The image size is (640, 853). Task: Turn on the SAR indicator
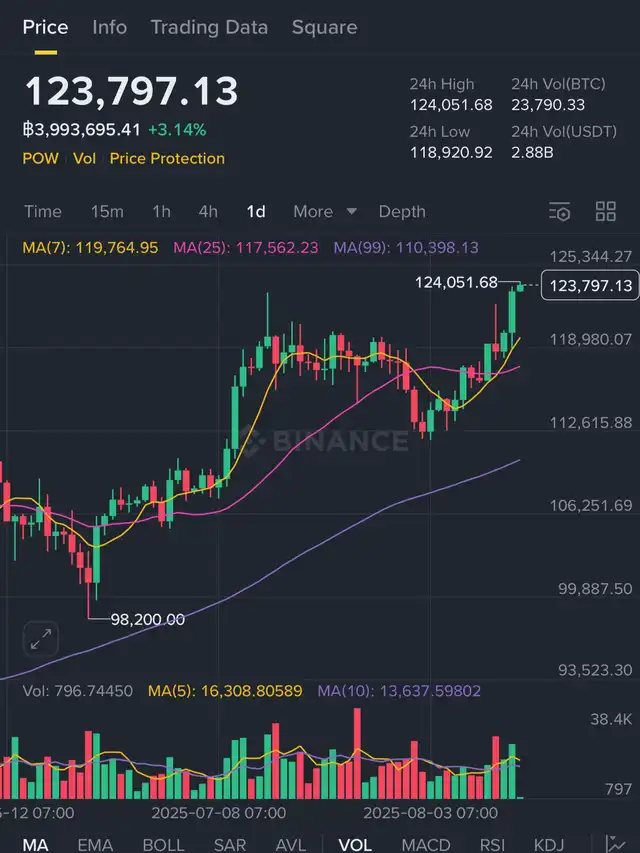point(229,844)
